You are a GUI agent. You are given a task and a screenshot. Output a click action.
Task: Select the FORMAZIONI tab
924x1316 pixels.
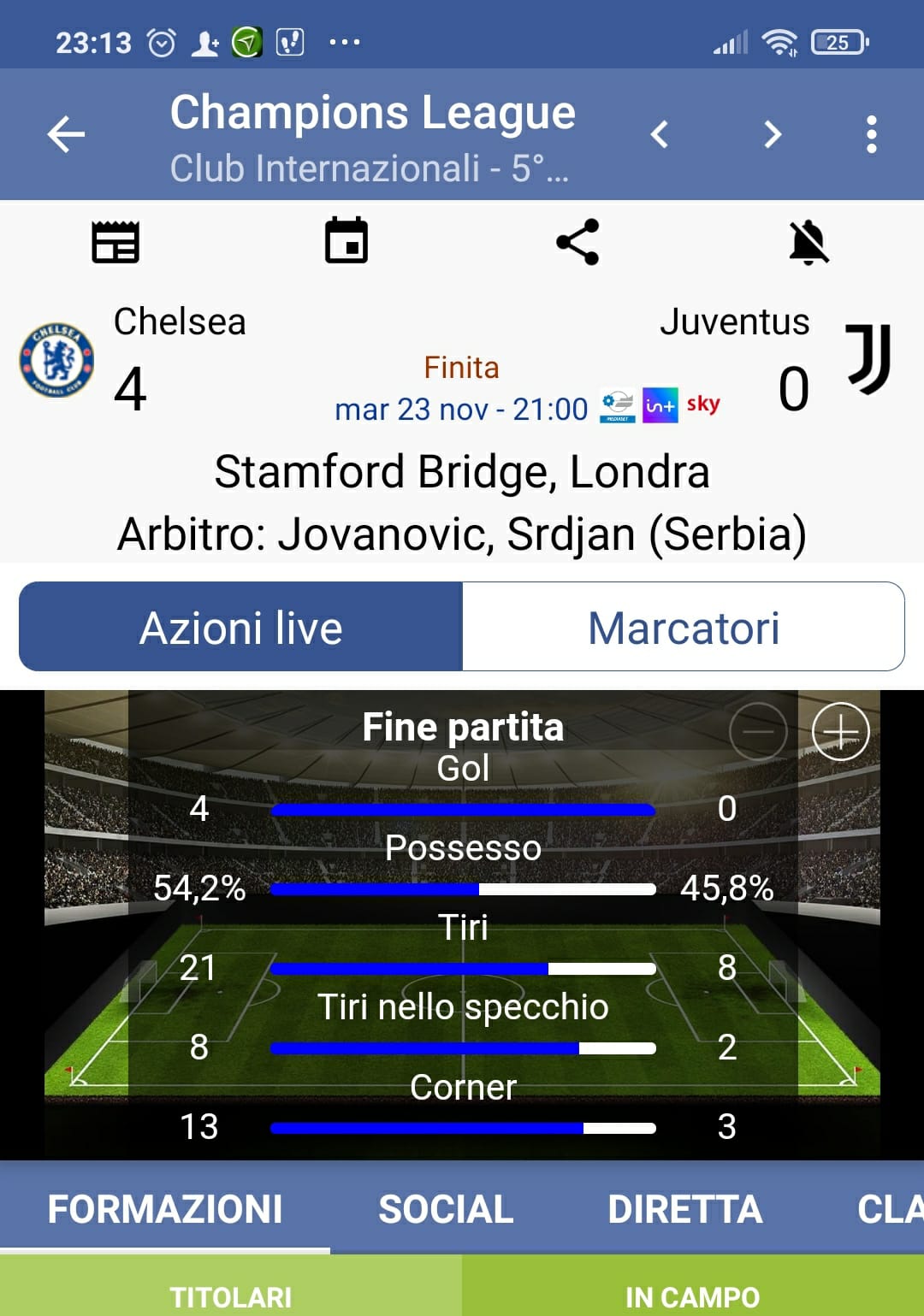165,1208
